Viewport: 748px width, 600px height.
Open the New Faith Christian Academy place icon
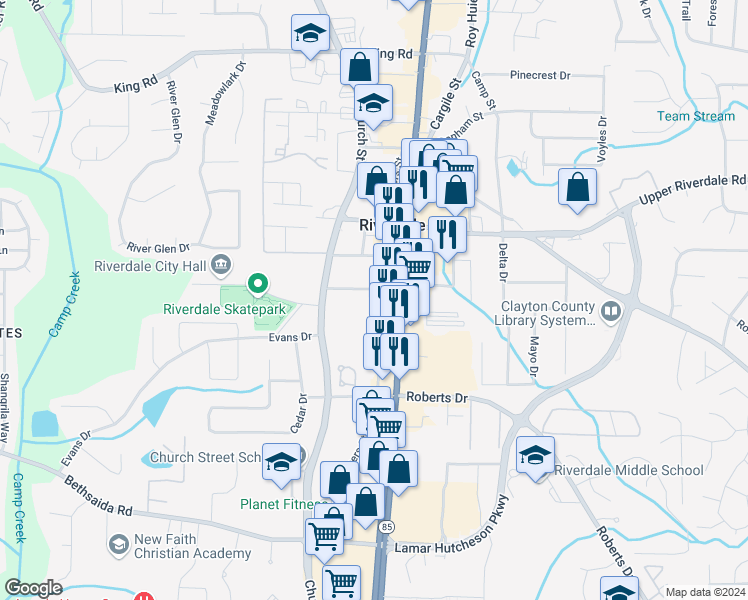coord(118,546)
